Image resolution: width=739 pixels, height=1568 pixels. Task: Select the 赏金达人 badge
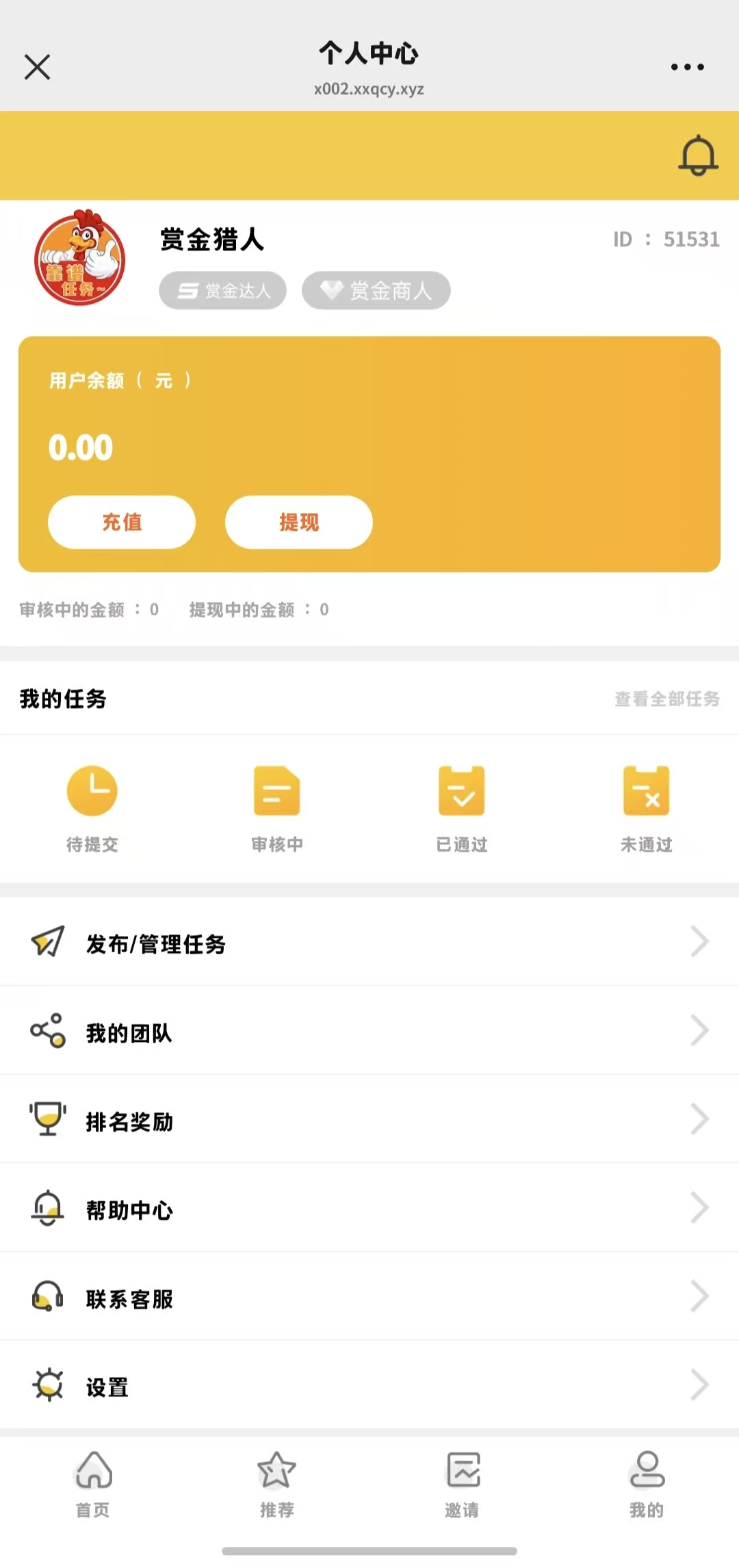pos(223,291)
